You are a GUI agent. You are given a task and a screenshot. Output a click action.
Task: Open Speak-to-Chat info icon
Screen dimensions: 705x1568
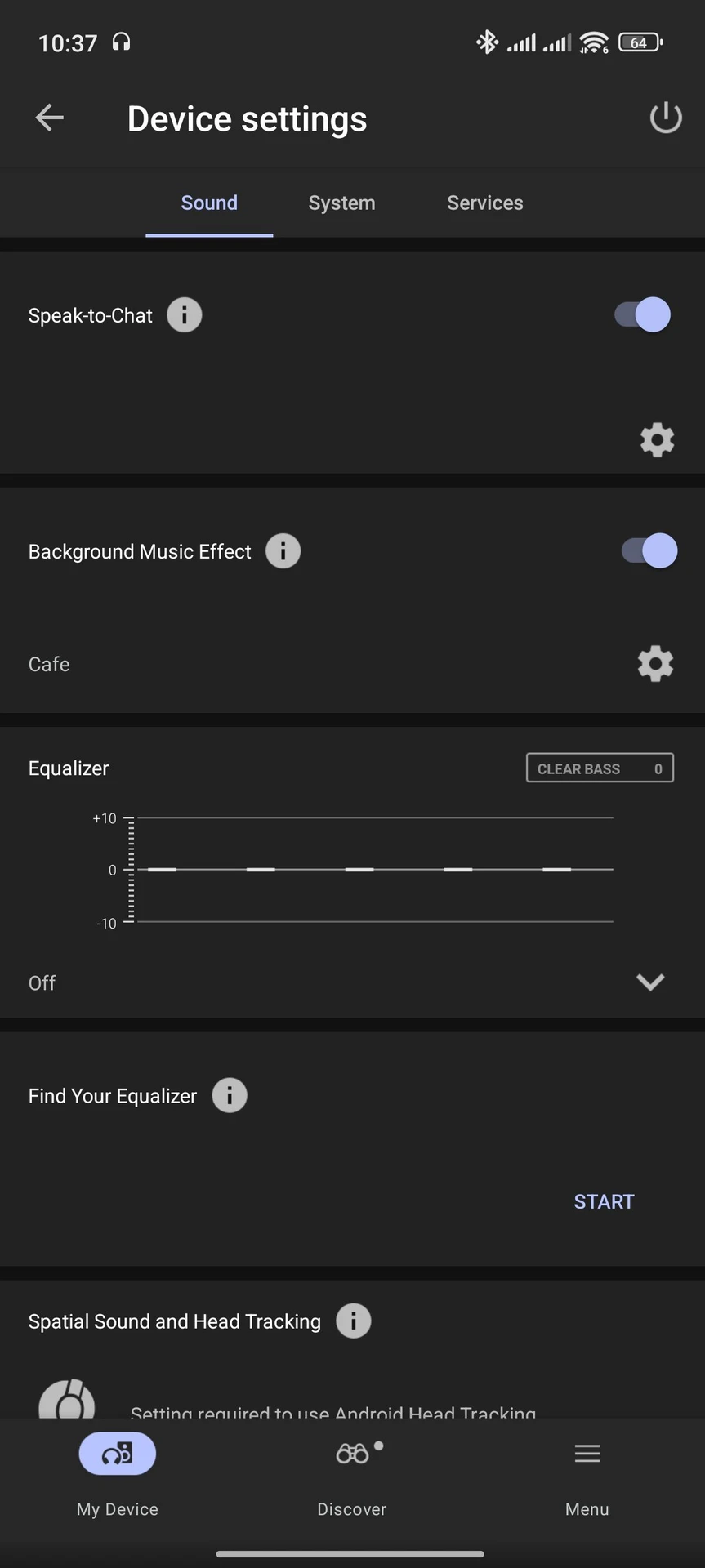click(185, 315)
